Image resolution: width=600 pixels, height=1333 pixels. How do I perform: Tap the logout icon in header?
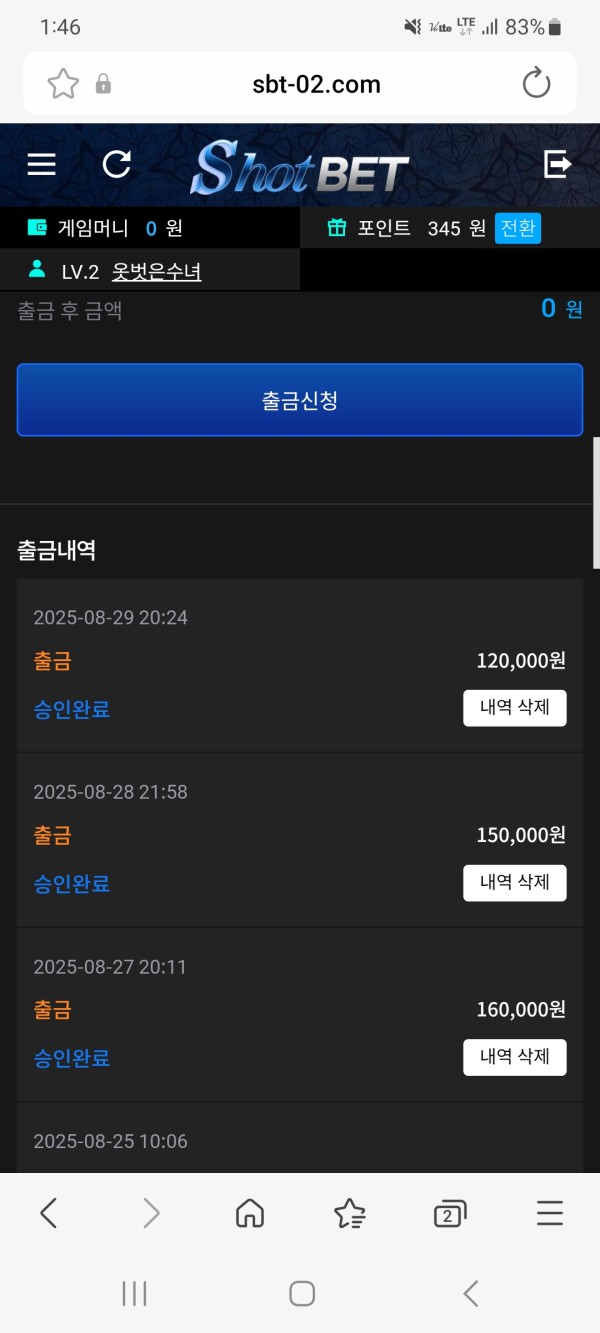[x=557, y=164]
